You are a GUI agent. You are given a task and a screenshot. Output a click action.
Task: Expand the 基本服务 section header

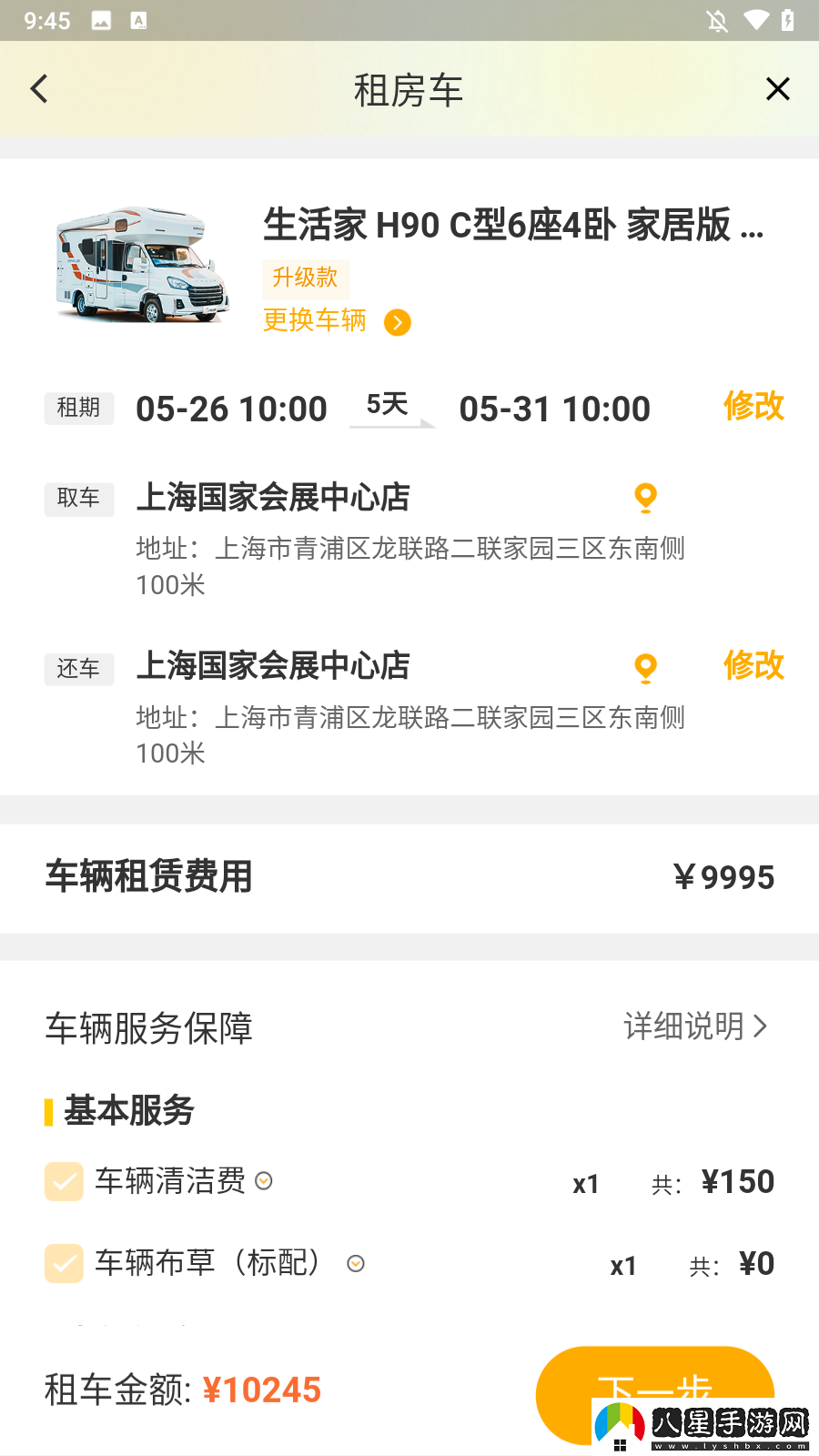tap(127, 1110)
